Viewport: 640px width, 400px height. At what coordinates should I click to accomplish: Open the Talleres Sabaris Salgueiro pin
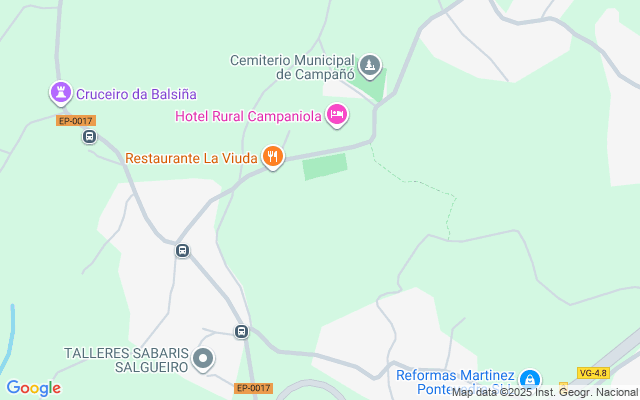pyautogui.click(x=204, y=358)
